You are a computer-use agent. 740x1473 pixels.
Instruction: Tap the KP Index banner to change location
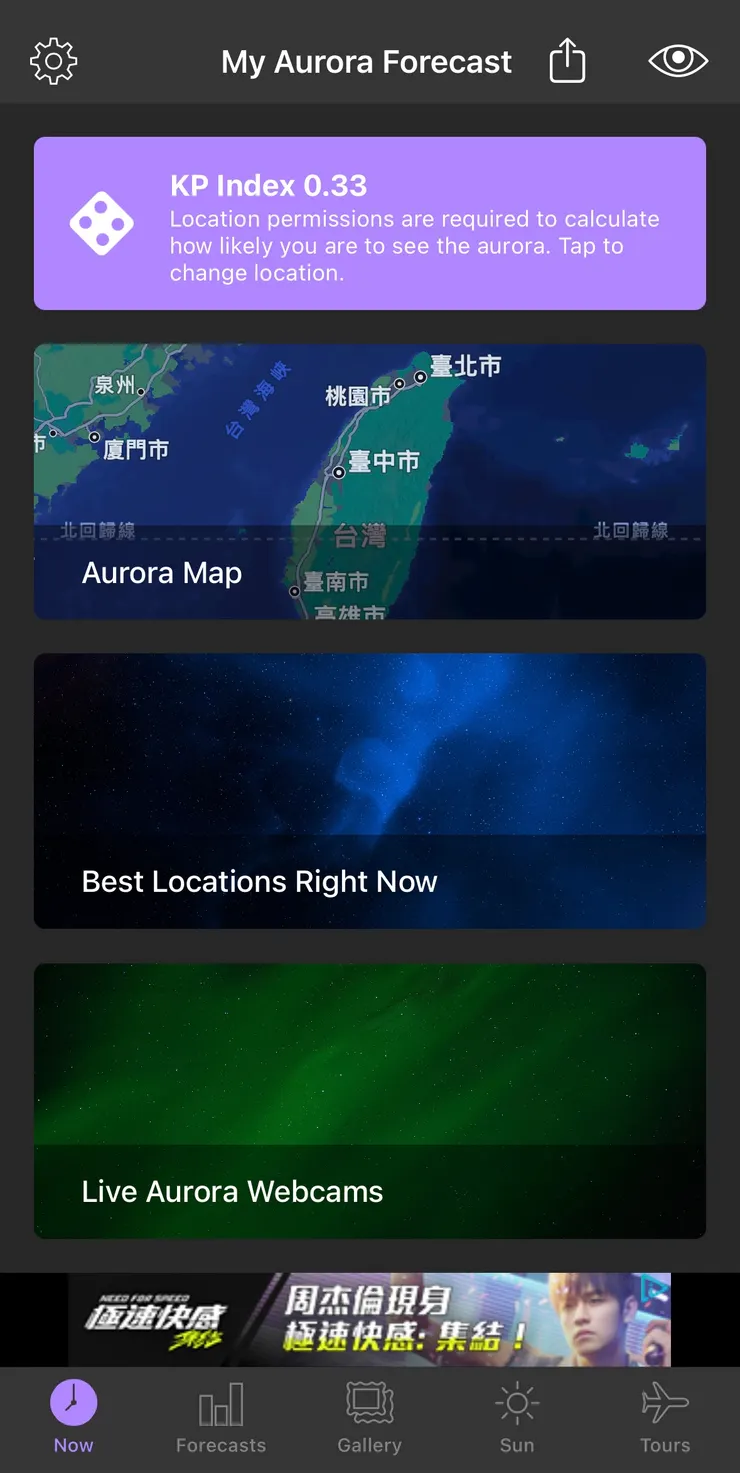point(369,223)
